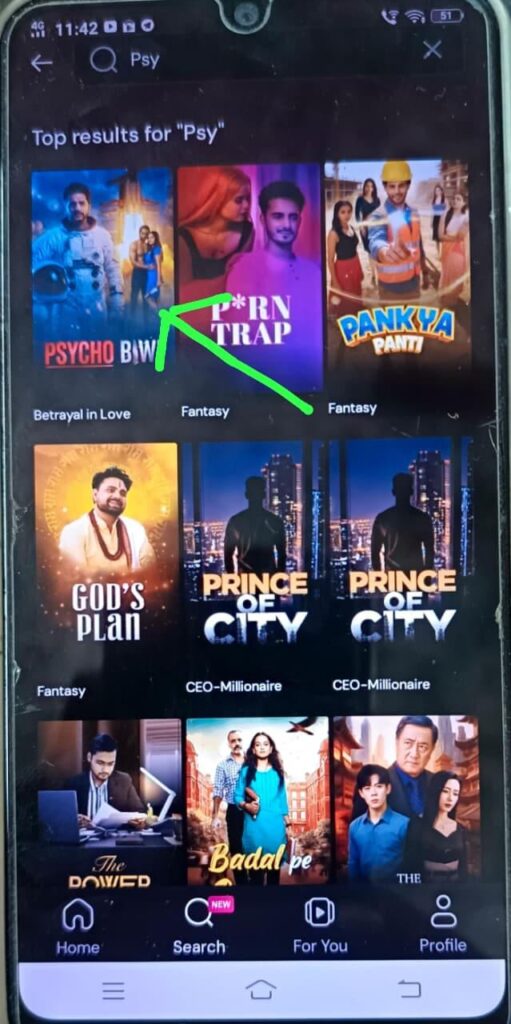Open recent apps from navigation bar
The image size is (511, 1024).
(113, 991)
